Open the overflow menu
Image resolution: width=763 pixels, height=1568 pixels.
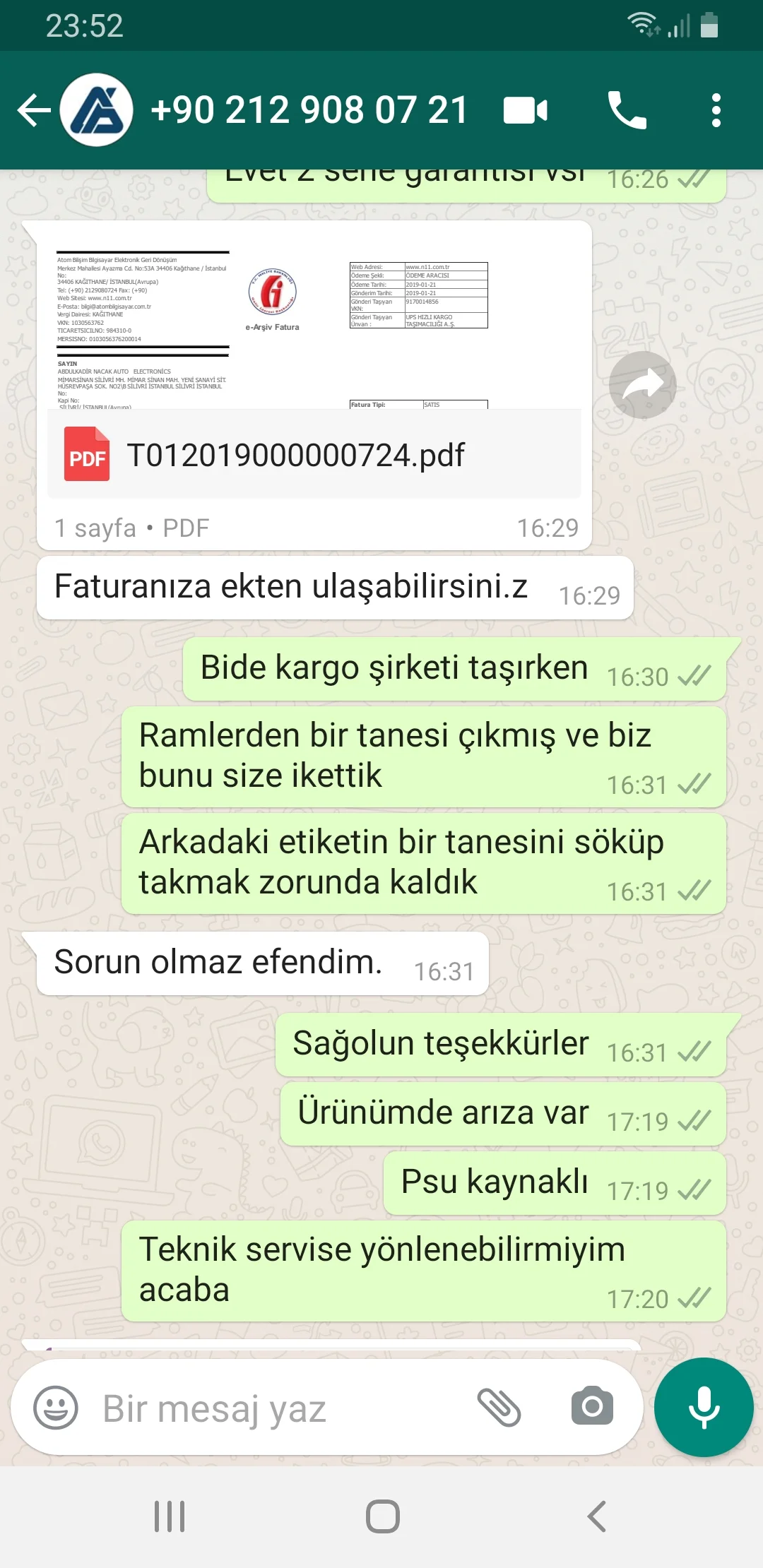coord(716,110)
